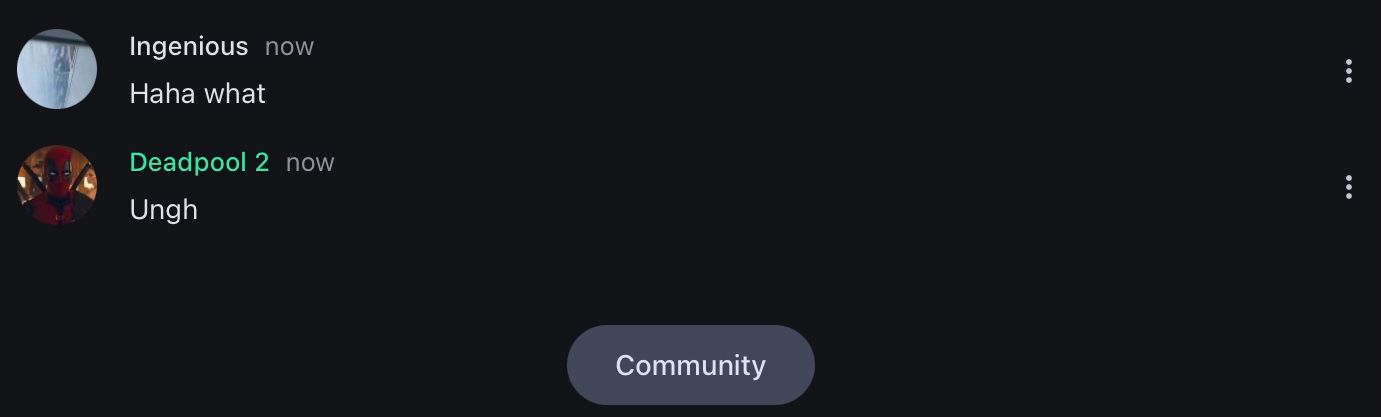The height and width of the screenshot is (417, 1381).
Task: Open the options menu for Ingenious's message
Action: pos(1348,71)
